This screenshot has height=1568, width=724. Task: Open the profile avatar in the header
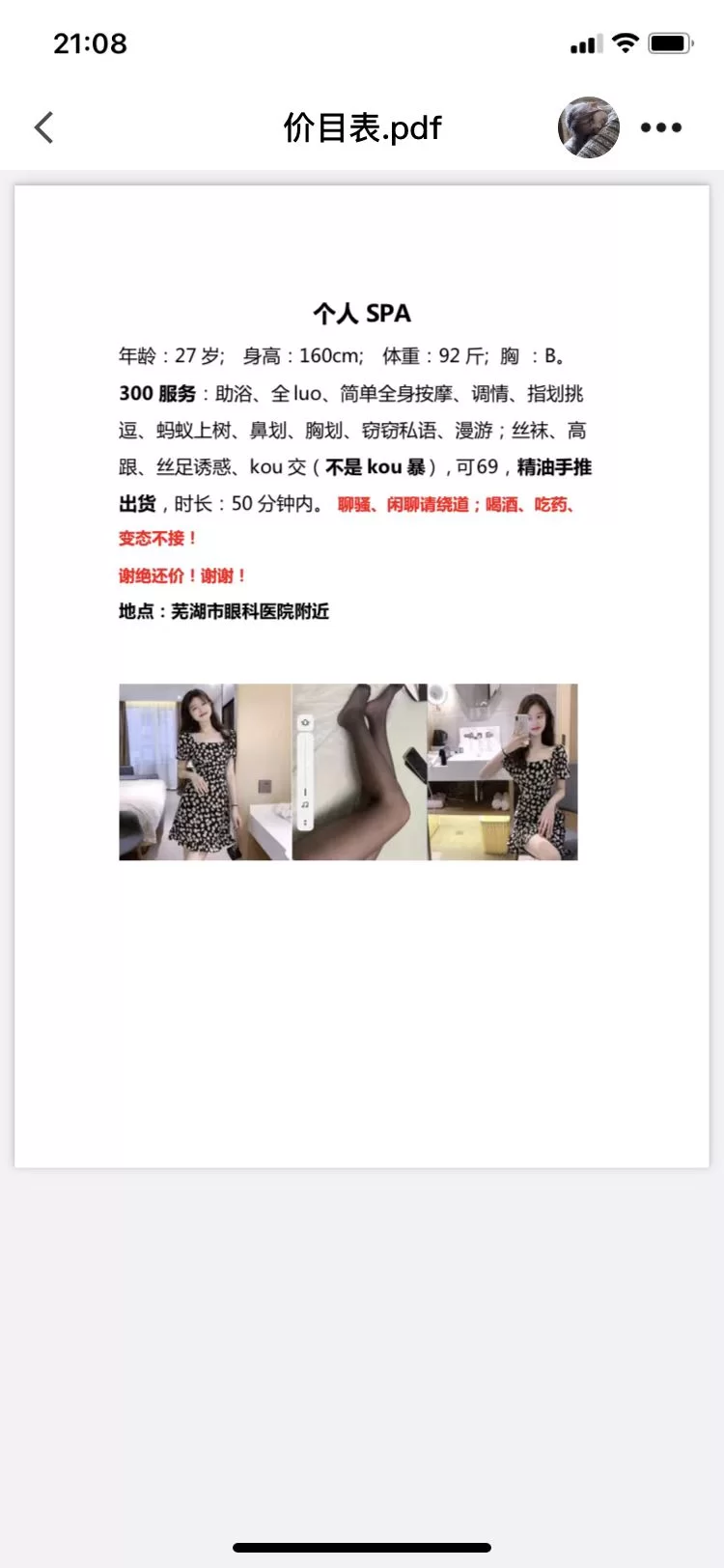click(x=588, y=127)
